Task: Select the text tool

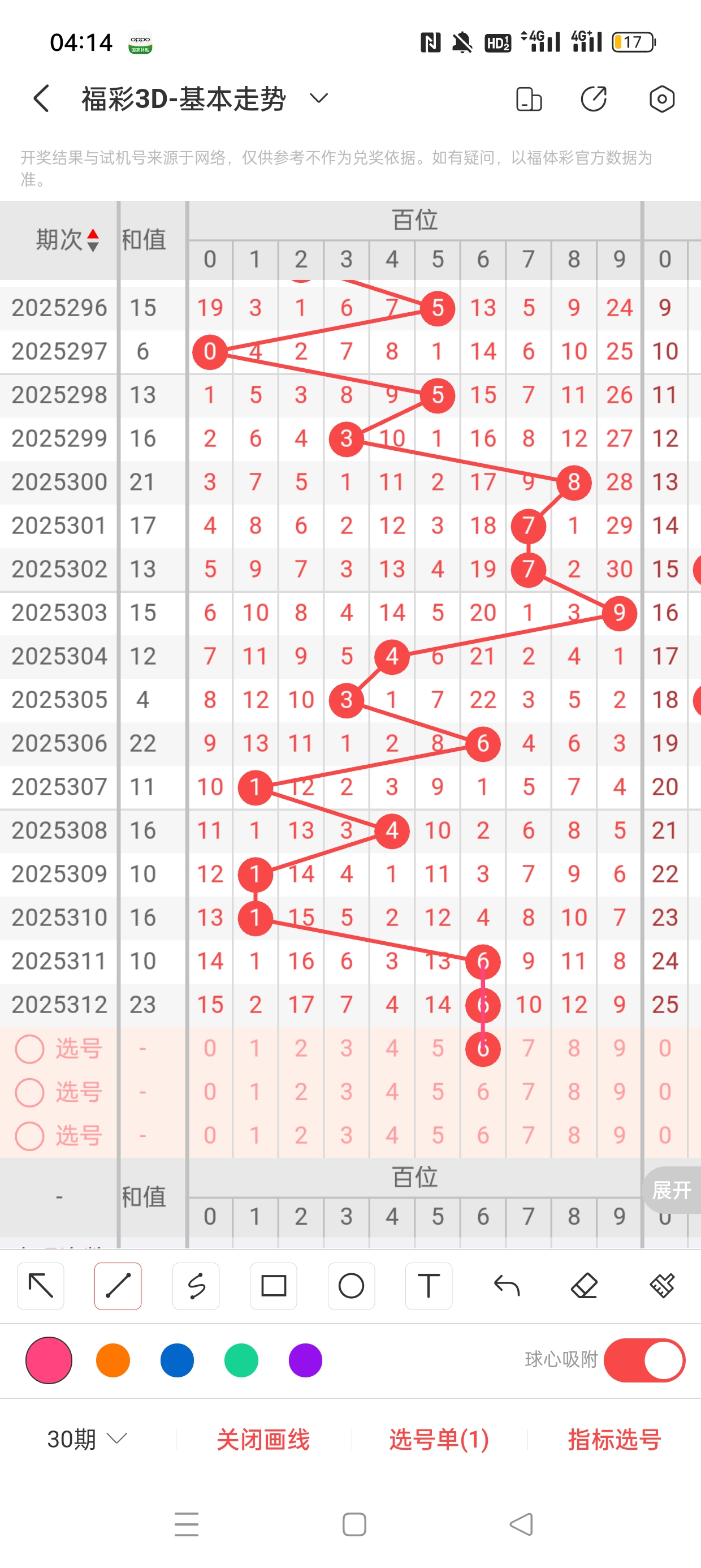Action: point(429,1286)
